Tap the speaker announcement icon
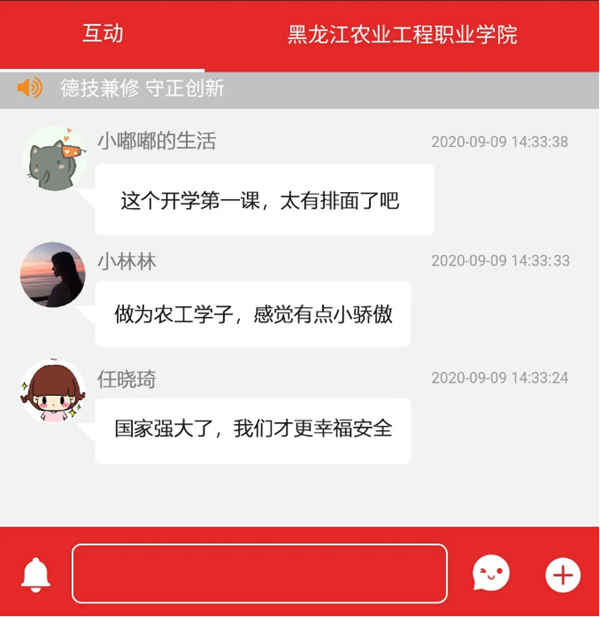This screenshot has height=618, width=600. 30,89
